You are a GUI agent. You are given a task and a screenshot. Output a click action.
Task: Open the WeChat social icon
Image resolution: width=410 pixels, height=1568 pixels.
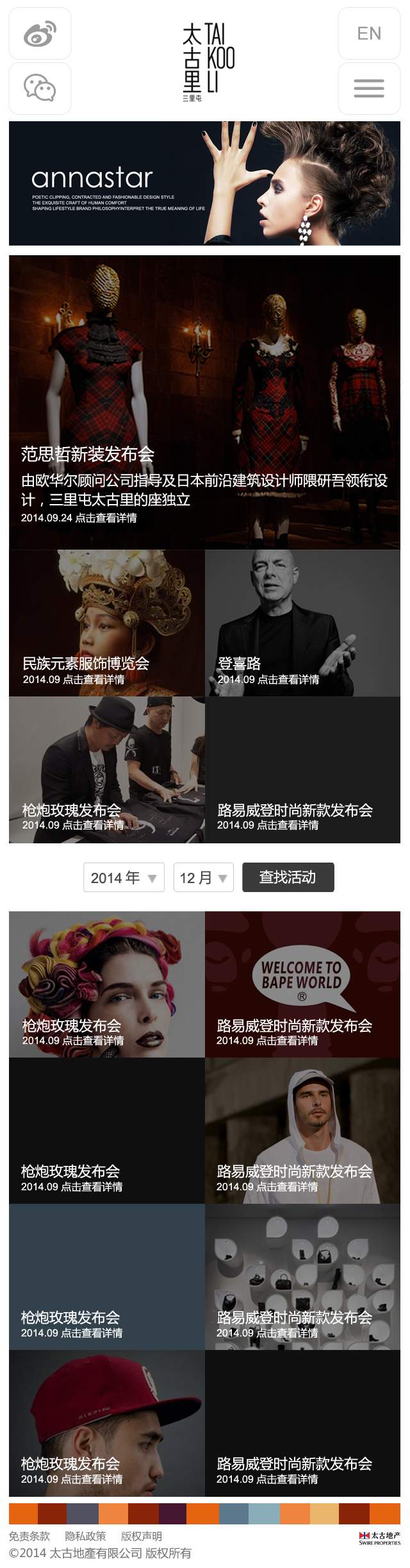point(40,89)
